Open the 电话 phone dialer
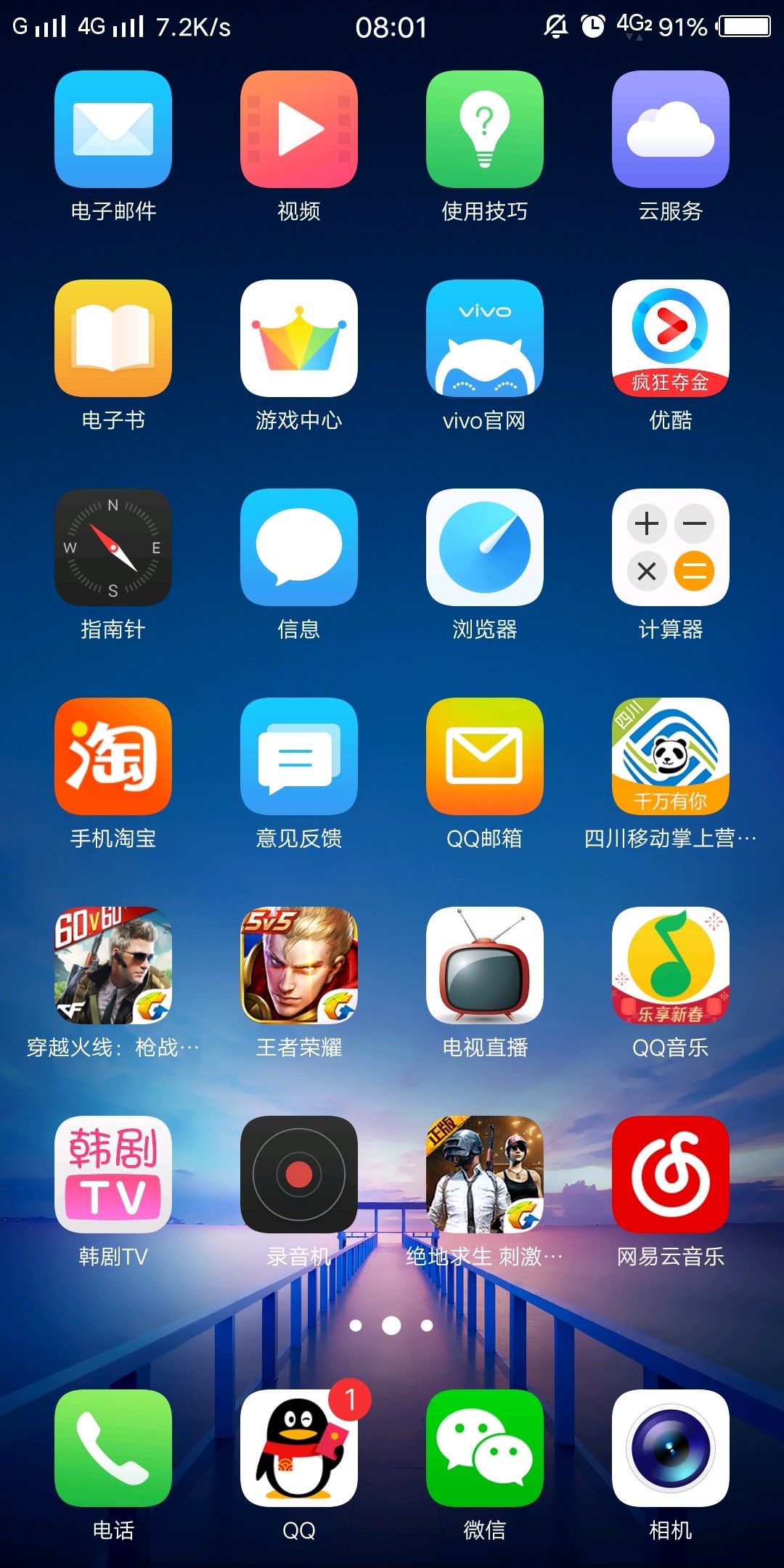 (x=113, y=1448)
